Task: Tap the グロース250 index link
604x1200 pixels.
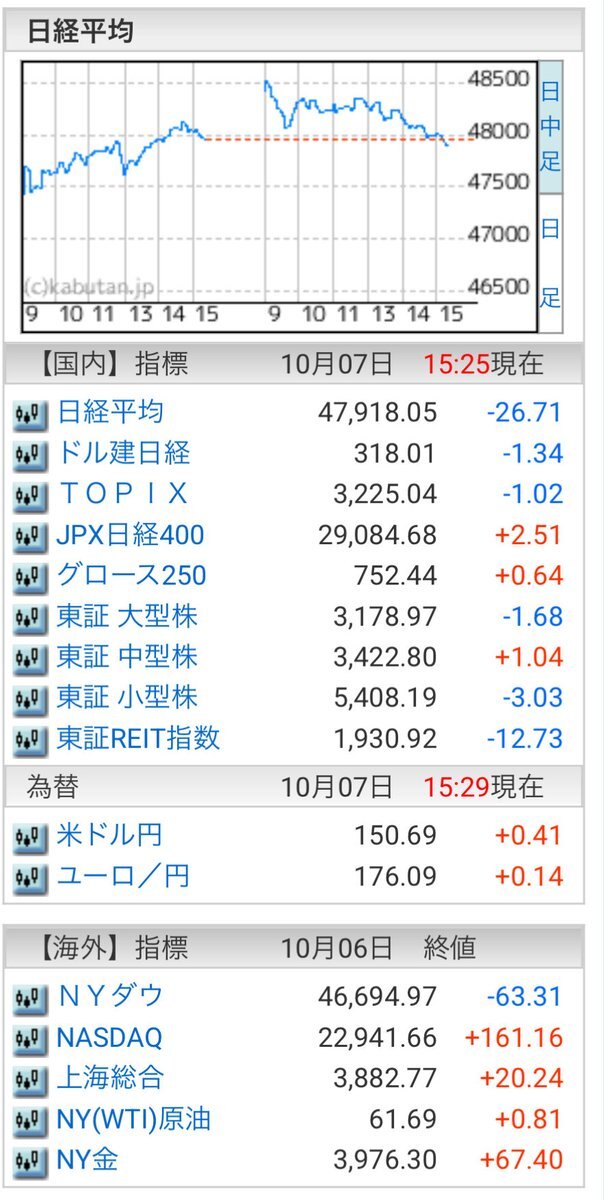Action: pos(131,576)
